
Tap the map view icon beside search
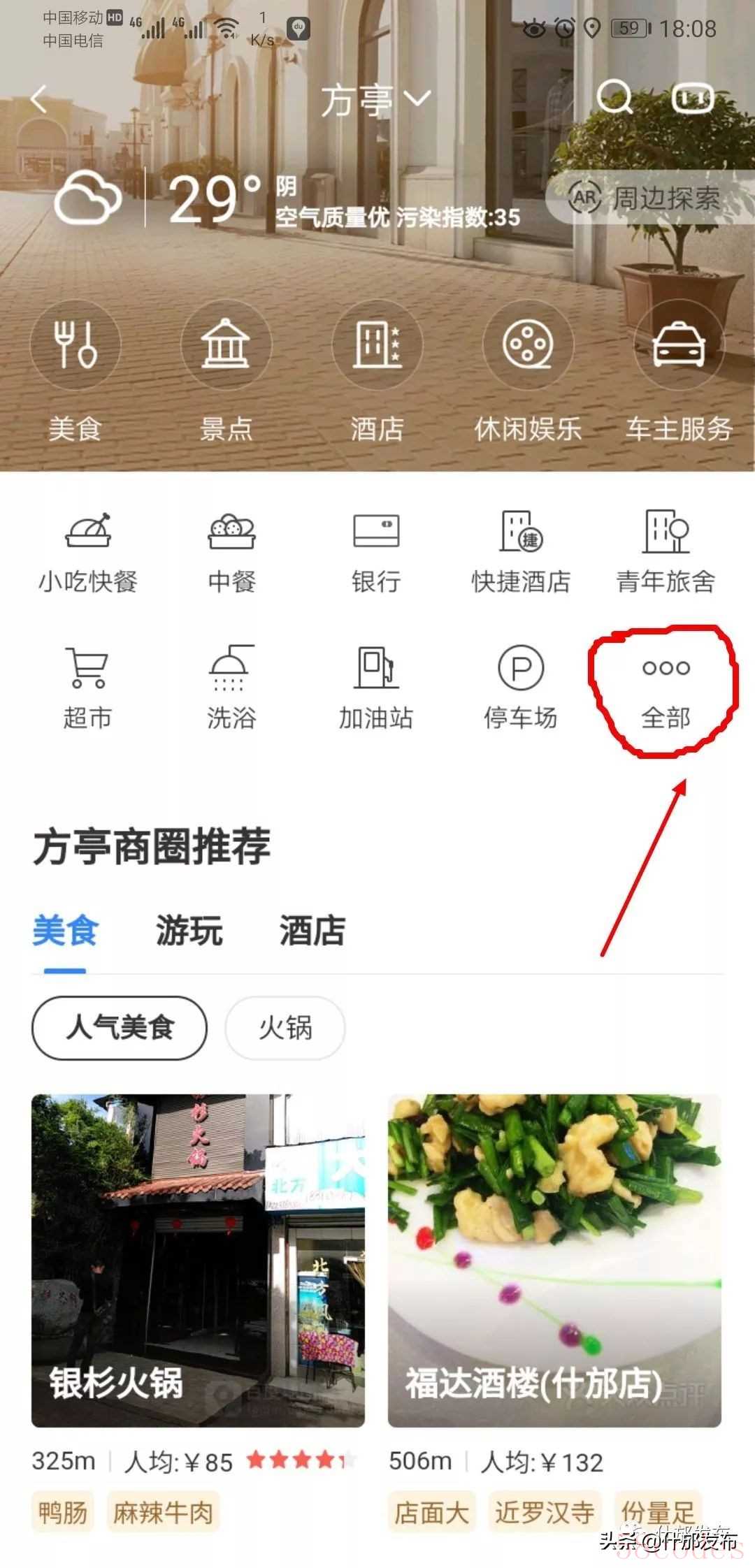click(x=692, y=99)
